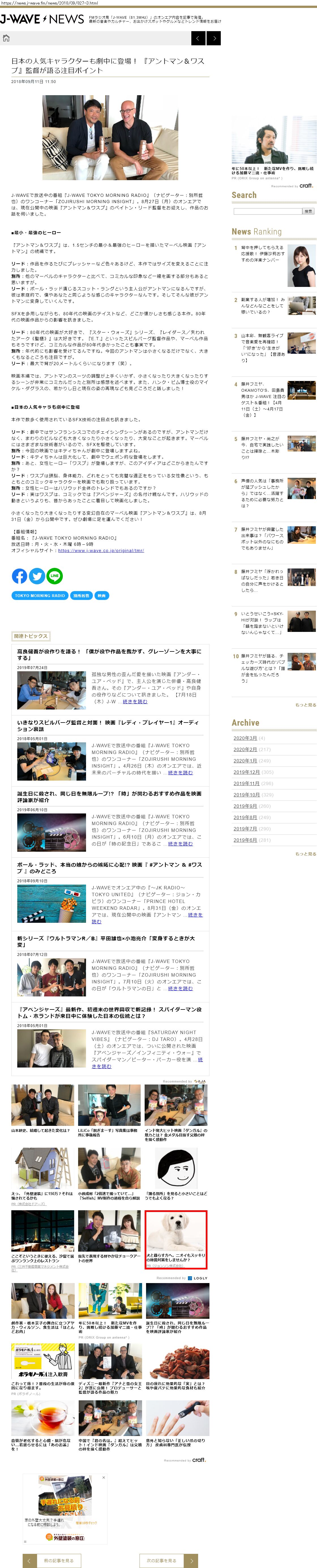Go to 前の記事を見る previous article

51,1561
